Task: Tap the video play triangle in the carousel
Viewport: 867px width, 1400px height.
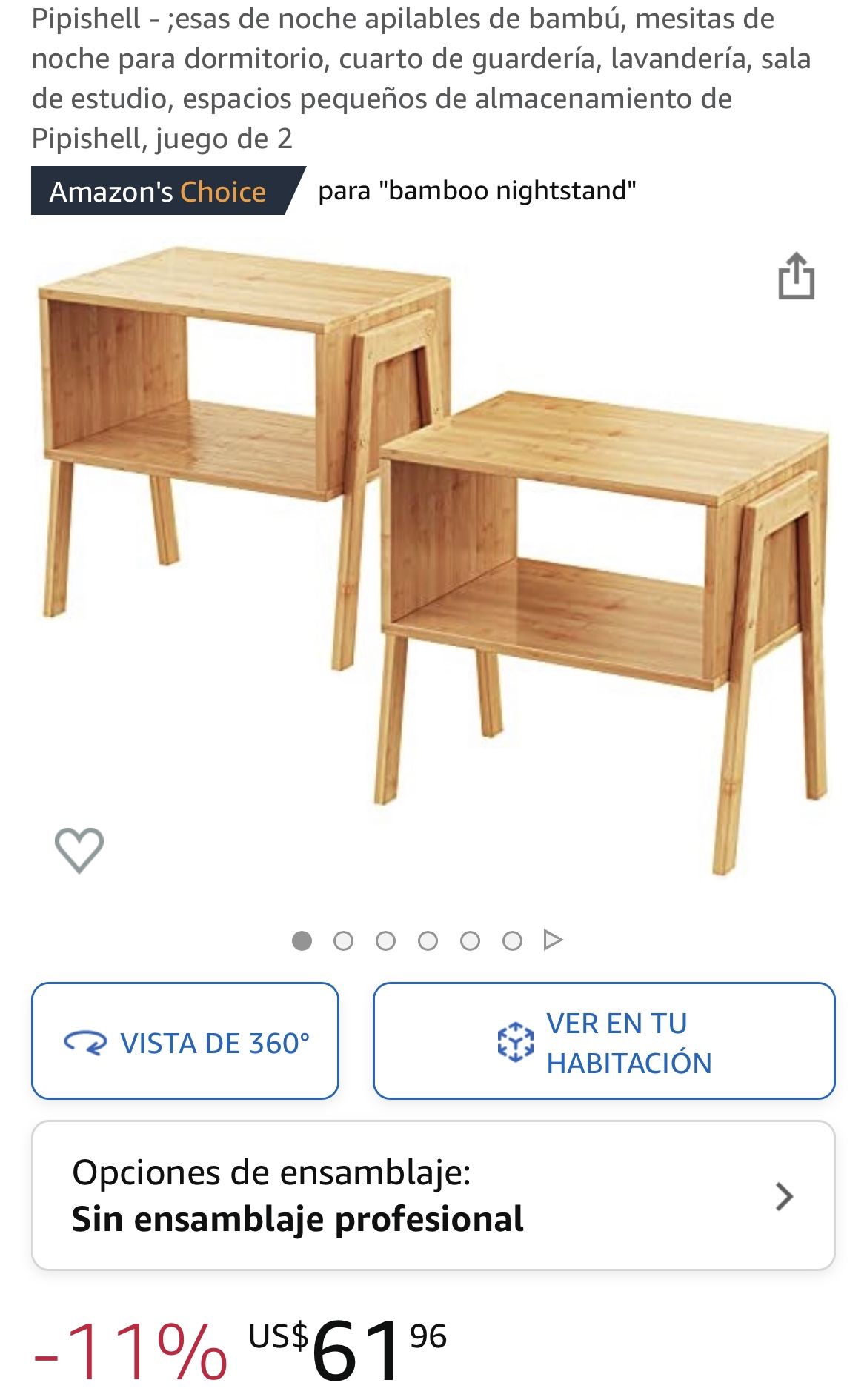Action: pyautogui.click(x=552, y=940)
